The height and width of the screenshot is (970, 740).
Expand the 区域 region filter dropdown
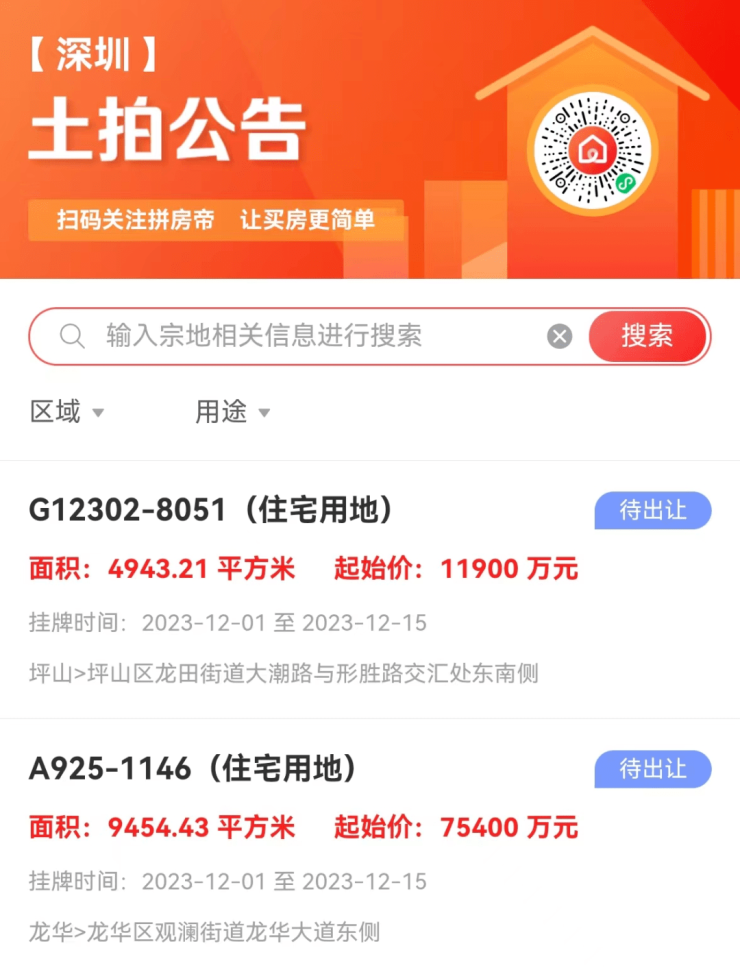tap(67, 412)
